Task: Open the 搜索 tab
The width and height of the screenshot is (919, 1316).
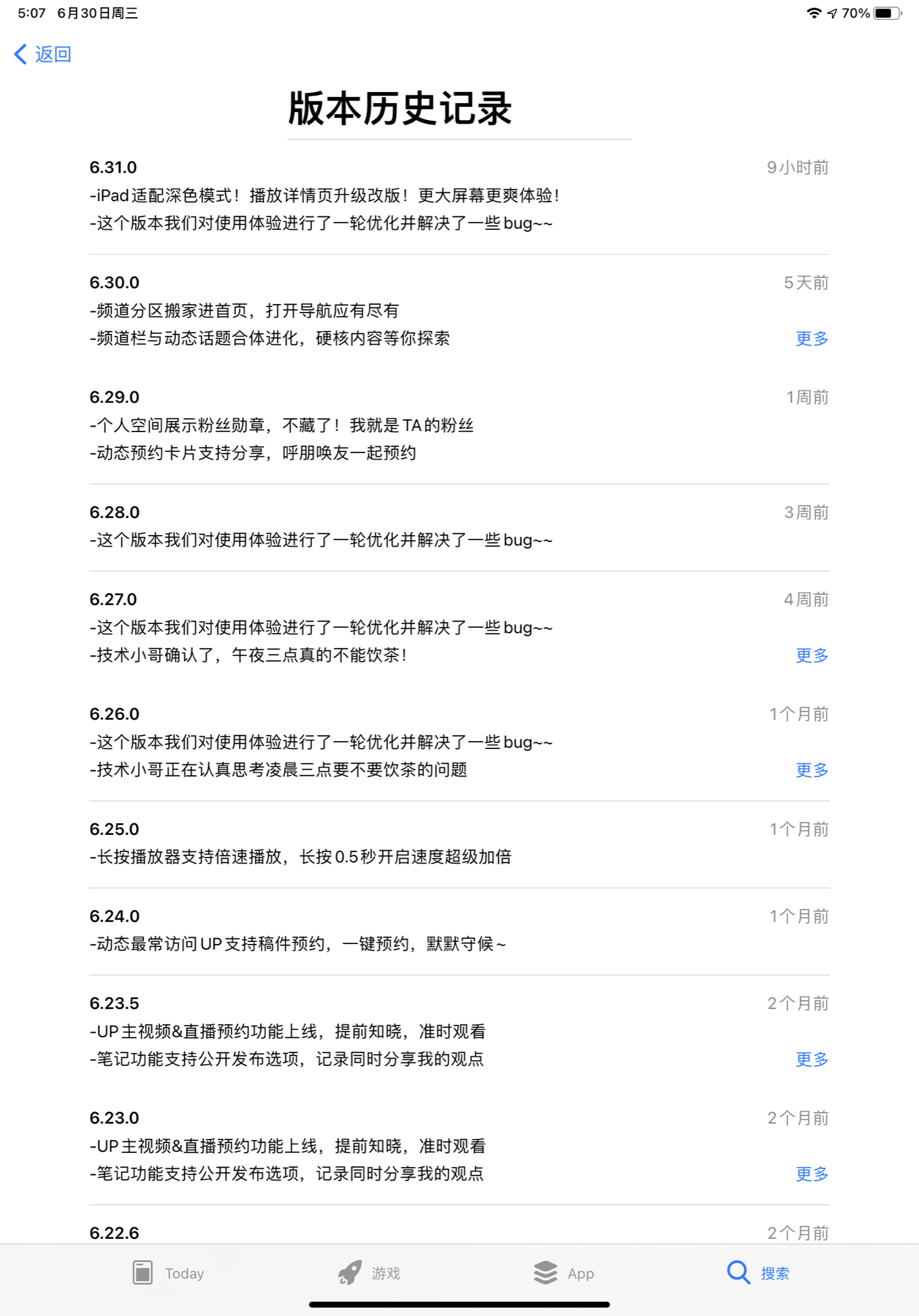Action: coord(758,1273)
